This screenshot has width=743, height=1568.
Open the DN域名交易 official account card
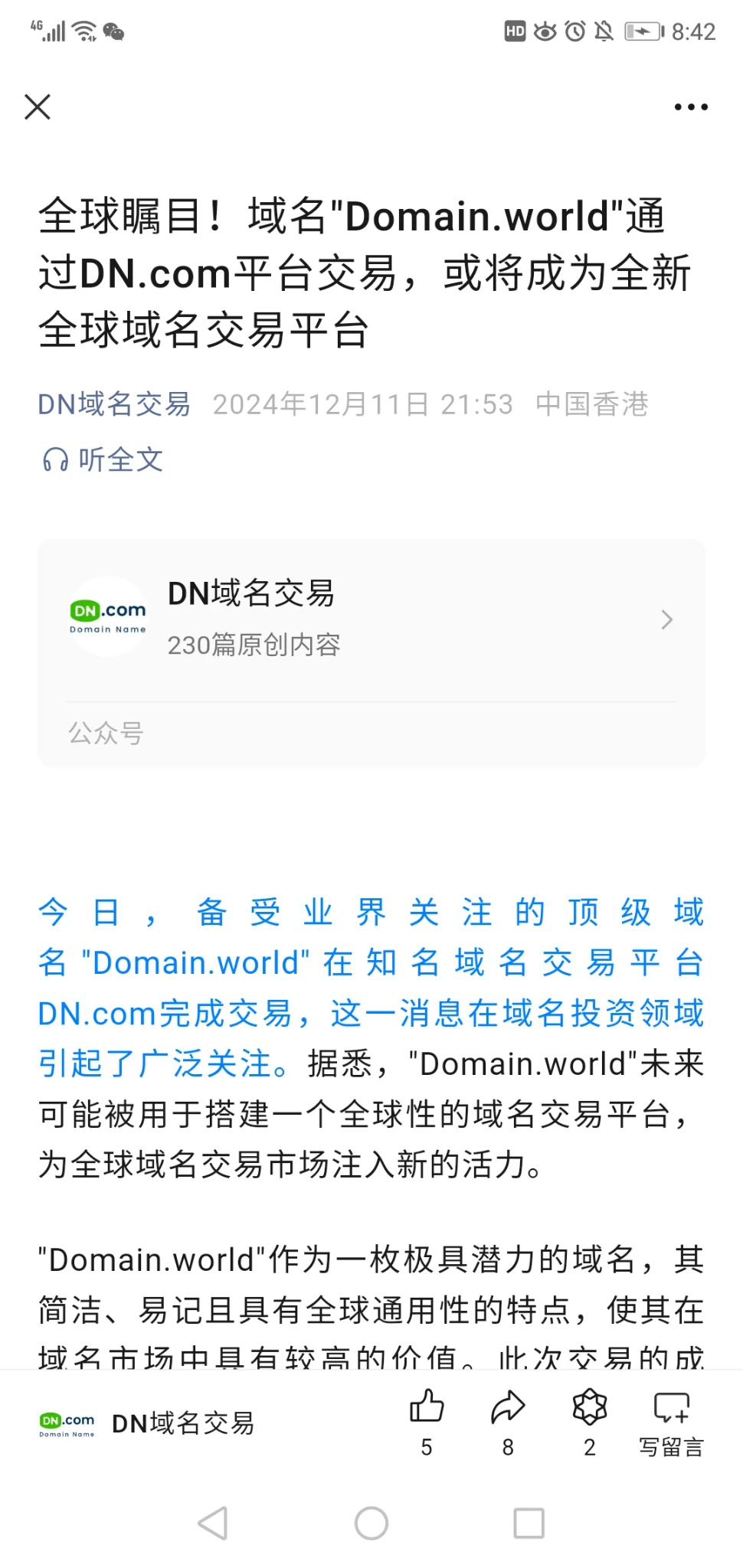[371, 619]
